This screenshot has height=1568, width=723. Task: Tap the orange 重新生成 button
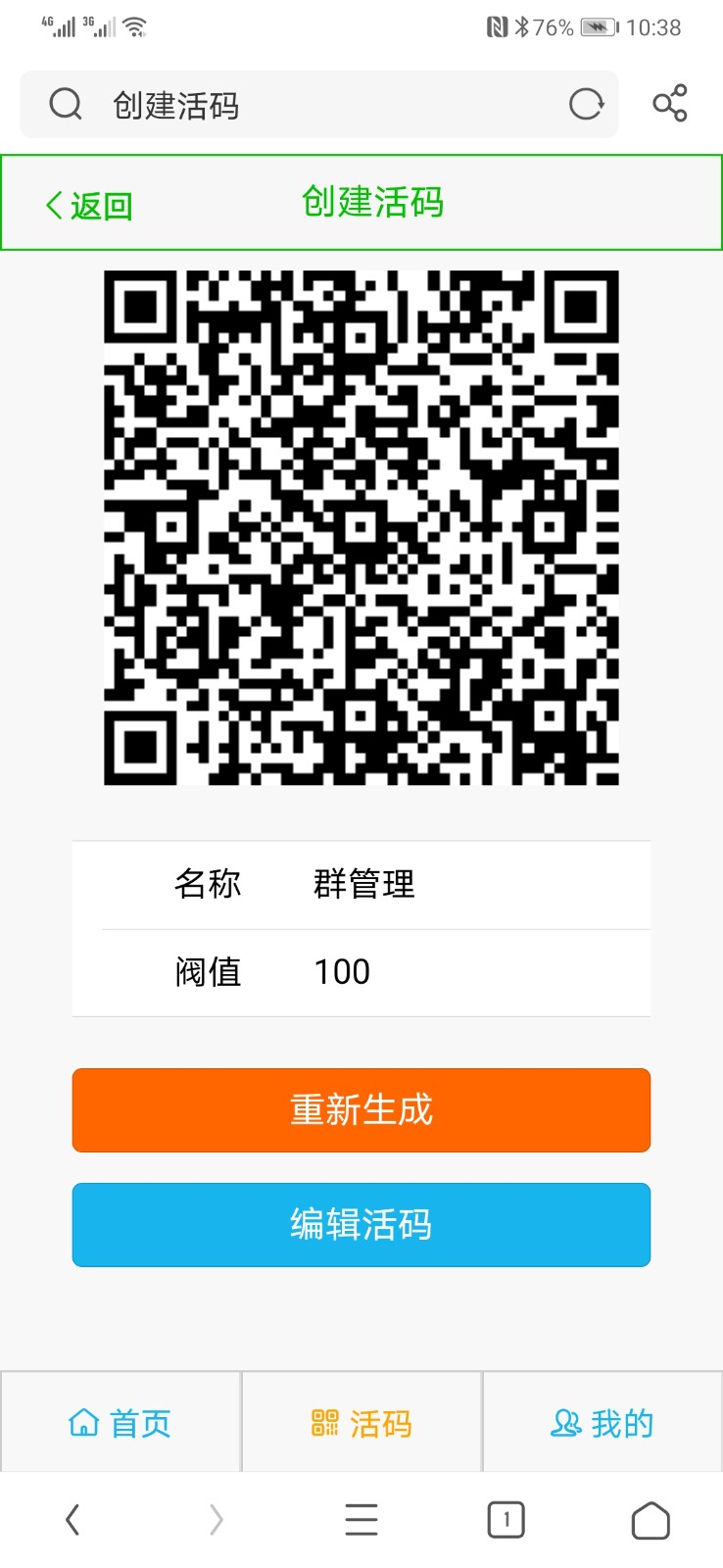361,1110
